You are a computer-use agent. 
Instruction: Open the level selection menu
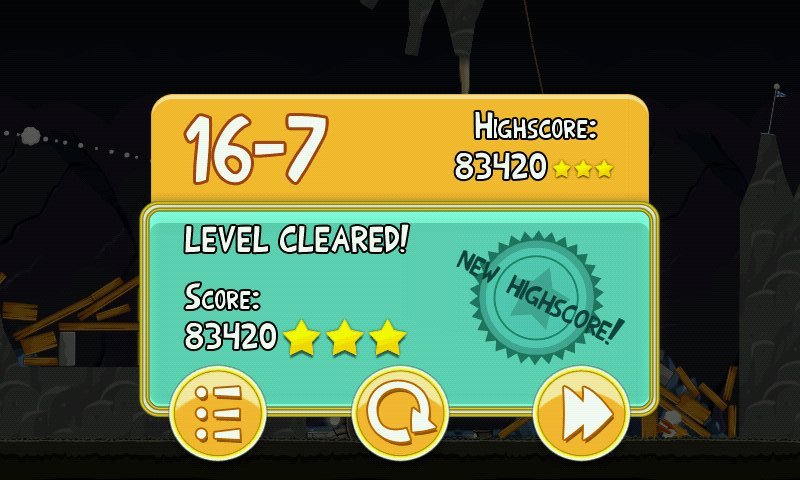(x=217, y=413)
